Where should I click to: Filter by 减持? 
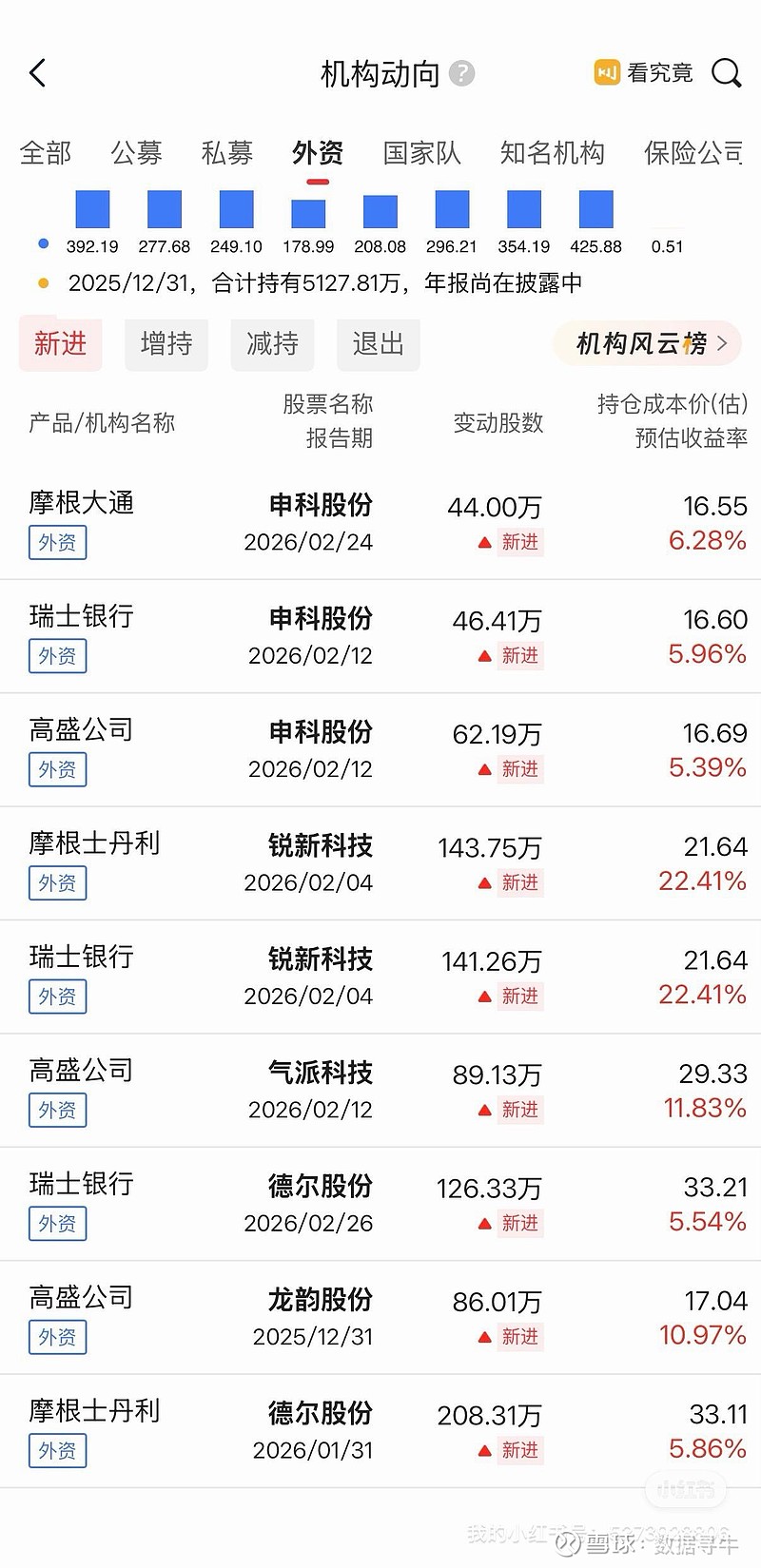tap(272, 344)
